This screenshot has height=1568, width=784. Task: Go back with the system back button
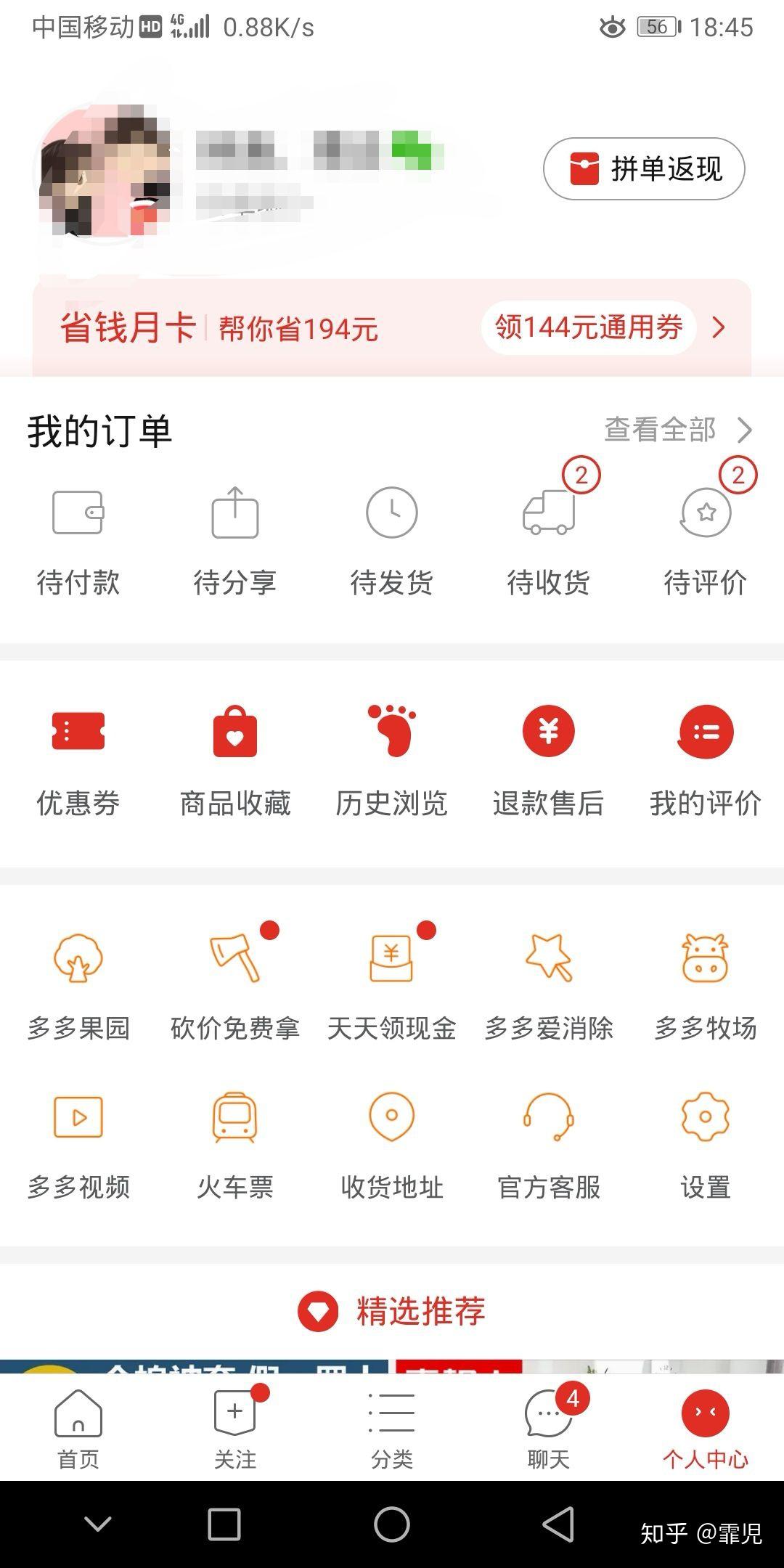click(558, 1524)
